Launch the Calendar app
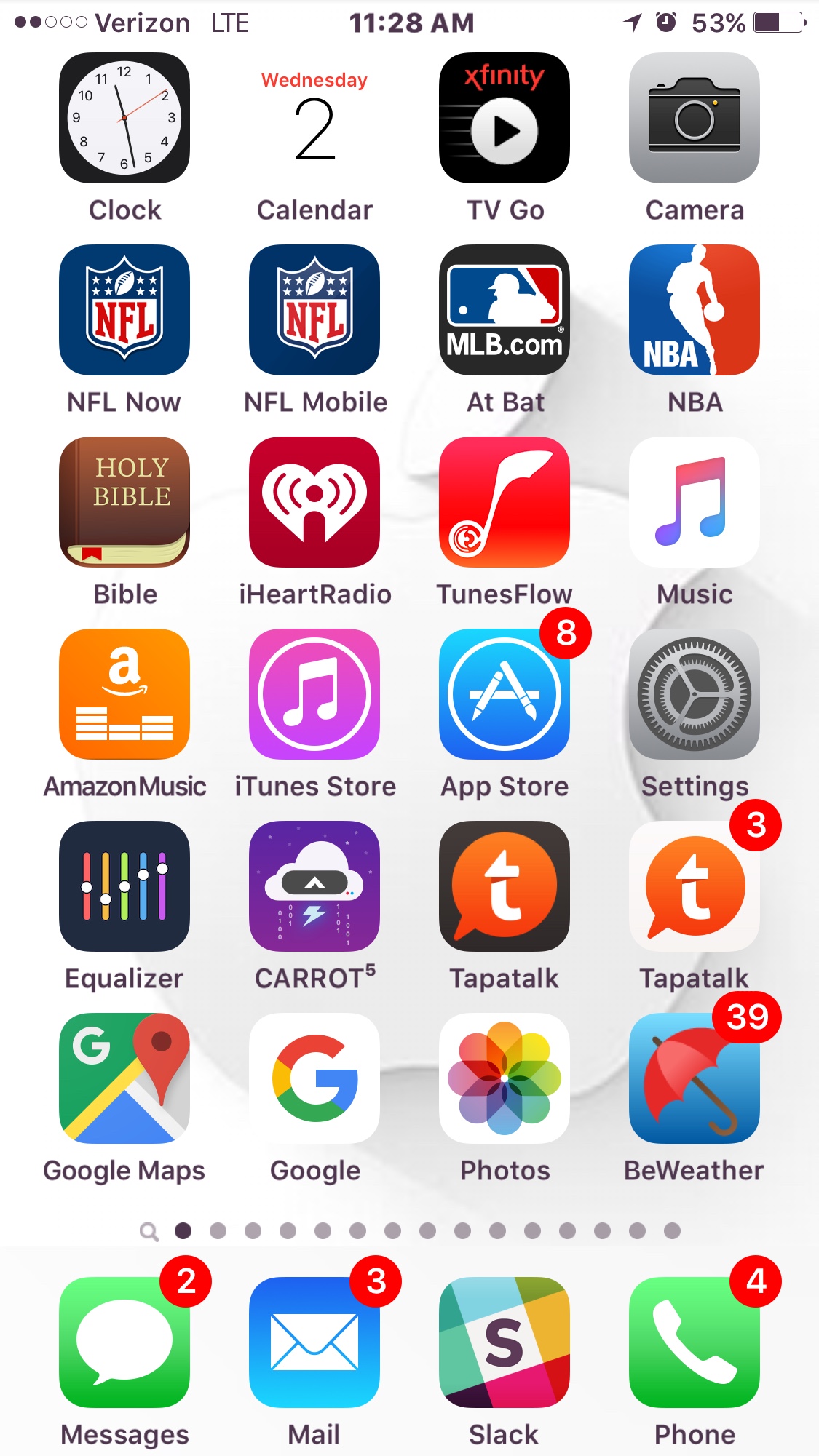819x1456 pixels. point(314,118)
